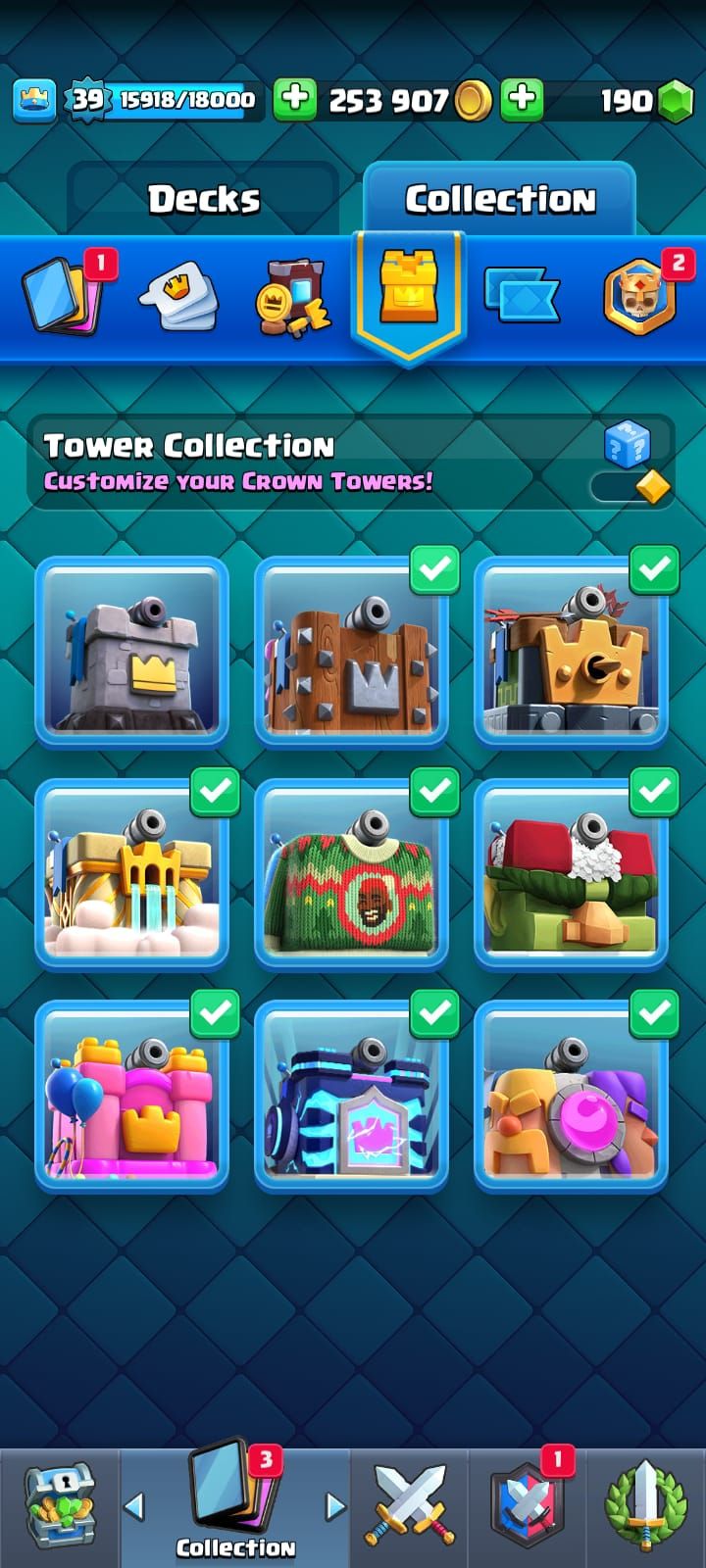Add more gold with the plus button
Screen dimensions: 706x1568
(294, 99)
